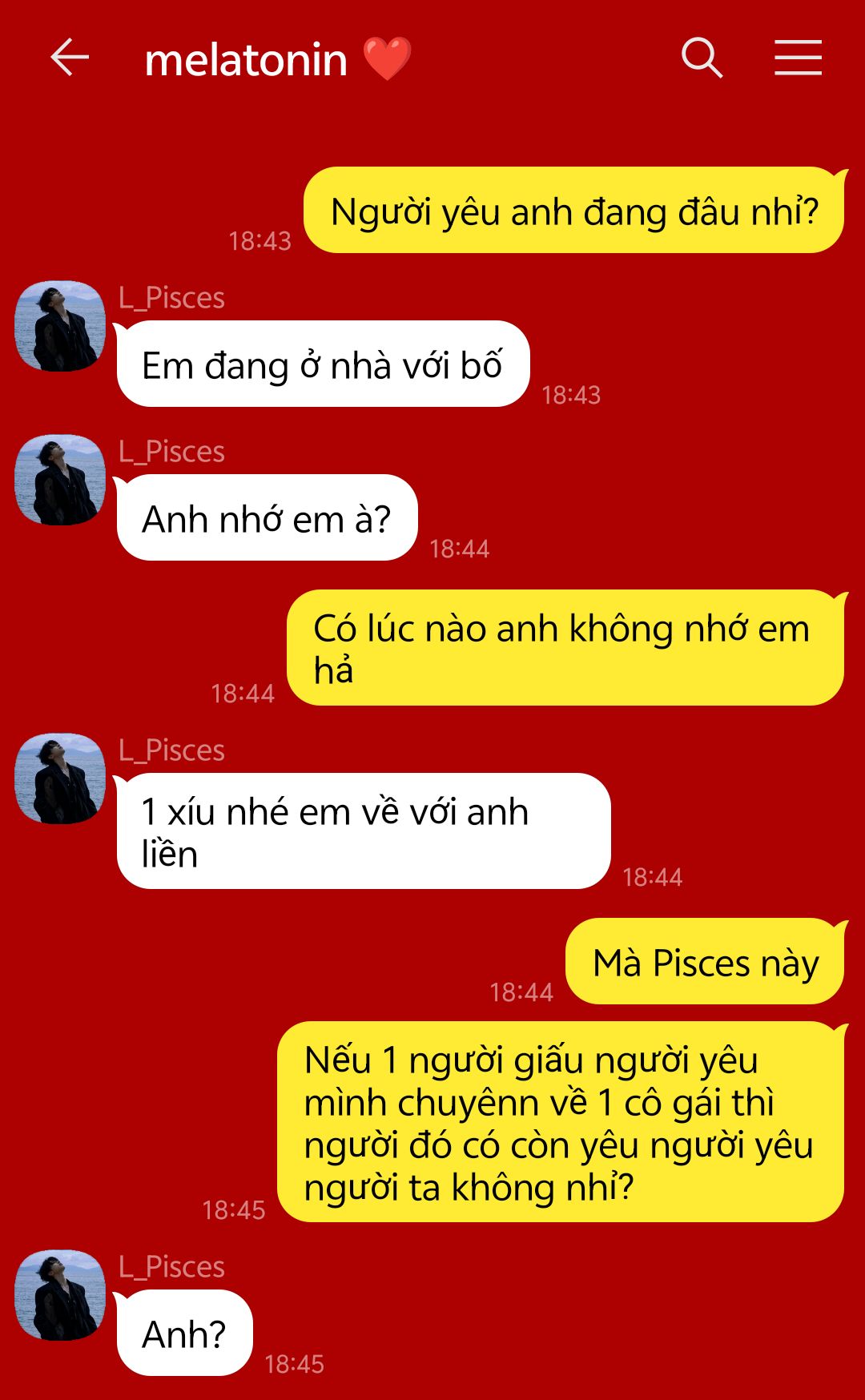
Task: Search within this conversation
Action: pyautogui.click(x=702, y=58)
